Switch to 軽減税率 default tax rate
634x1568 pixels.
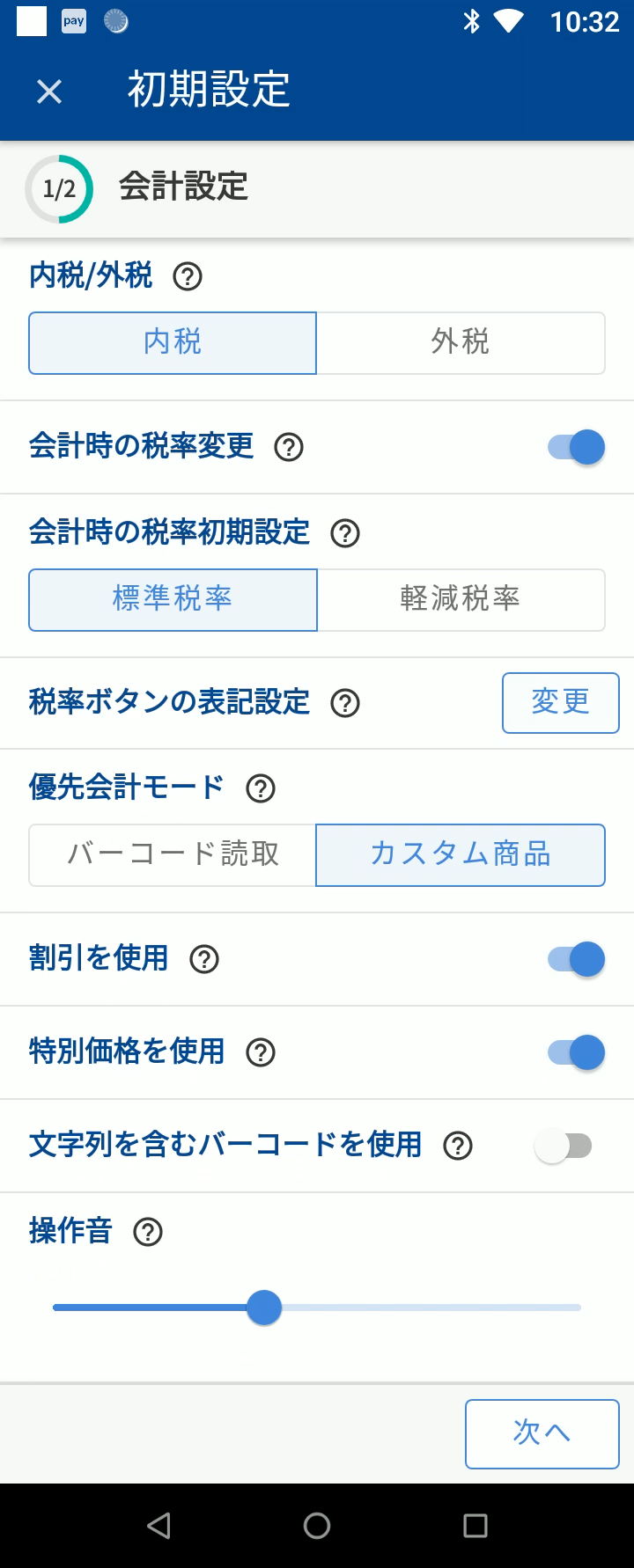461,600
